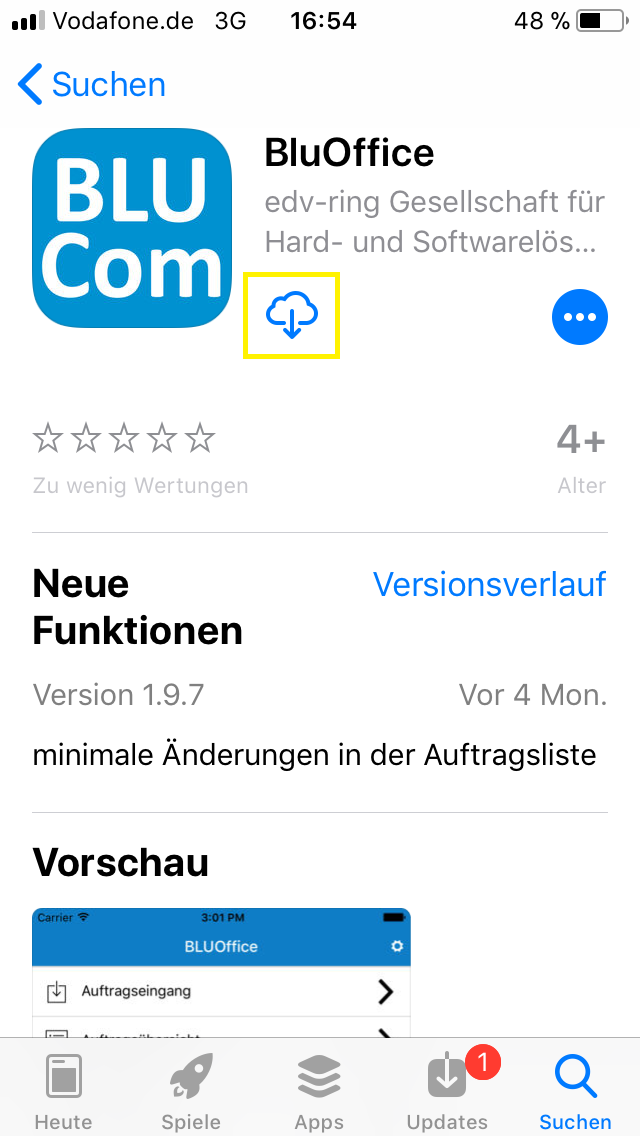
Task: Switch to the Heute tab
Action: pos(63,1092)
